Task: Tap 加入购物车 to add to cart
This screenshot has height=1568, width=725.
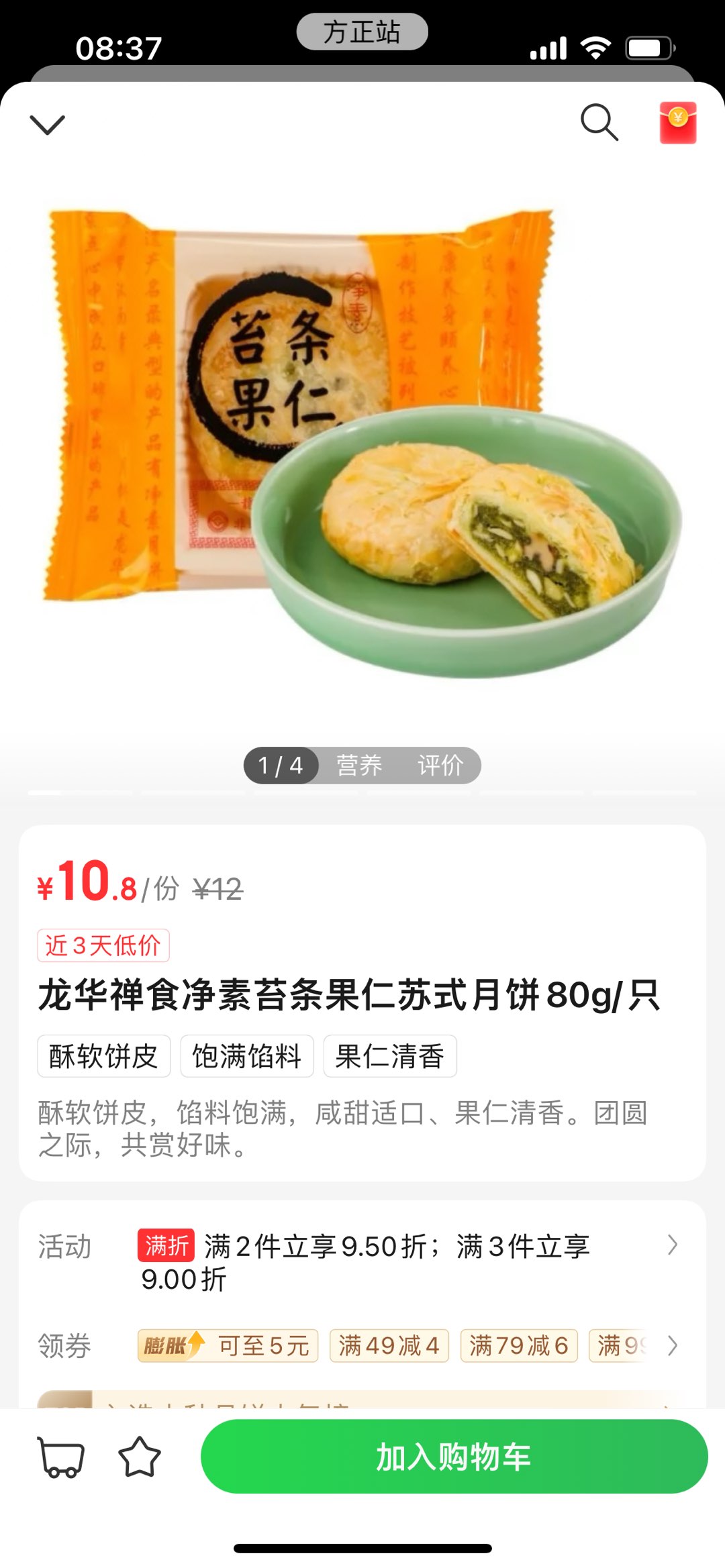Action: click(454, 1457)
